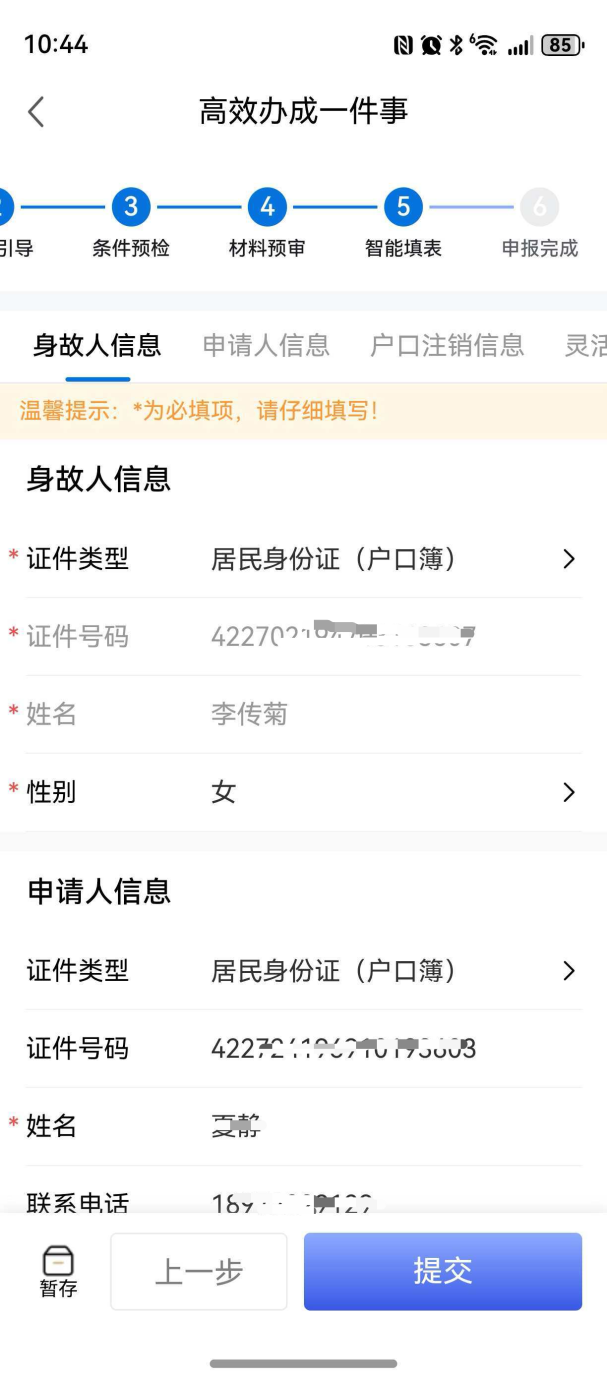Tap 暂存 to save a draft
This screenshot has height=1376, width=607.
58,1271
